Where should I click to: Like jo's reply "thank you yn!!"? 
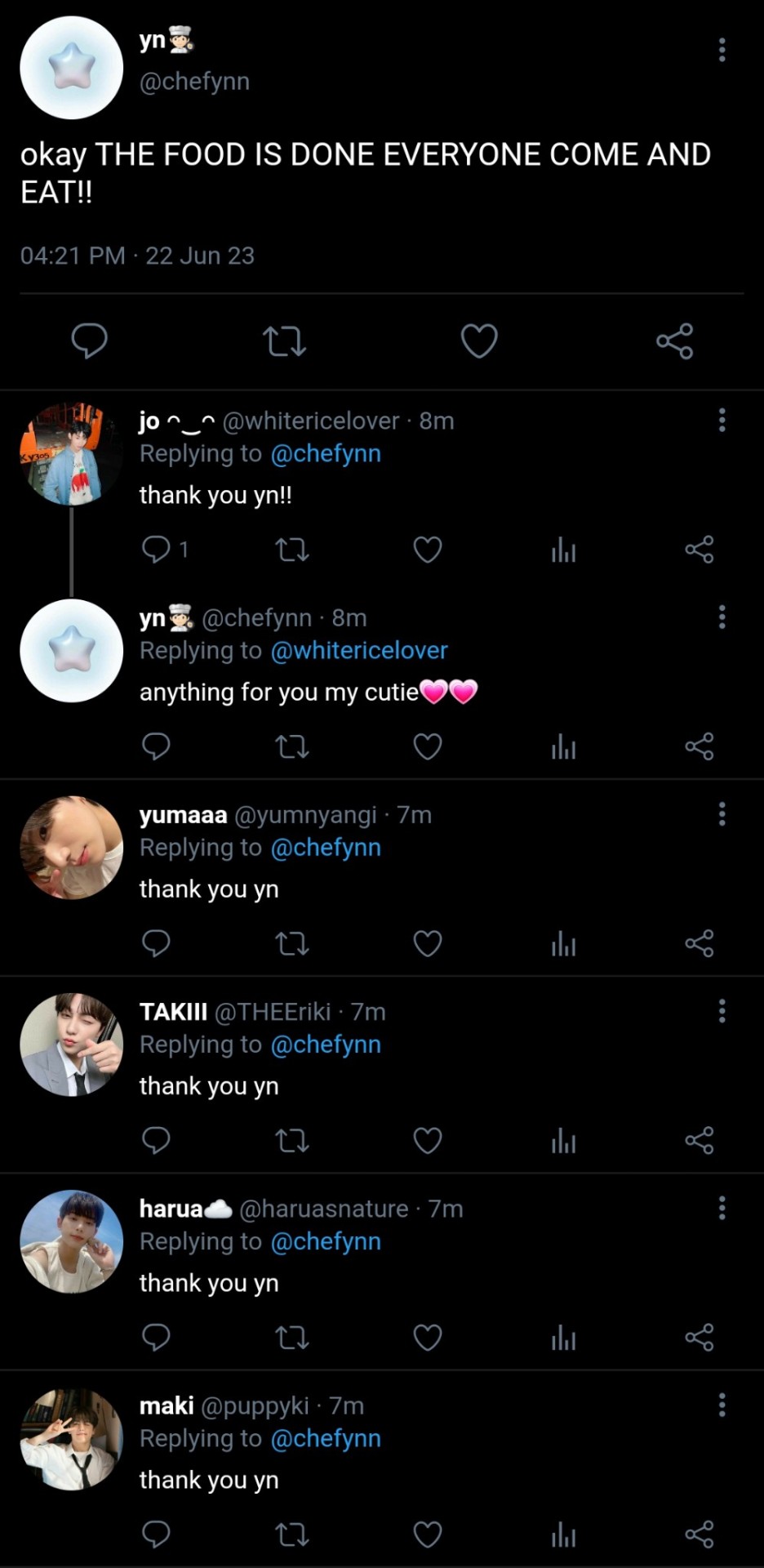[428, 550]
